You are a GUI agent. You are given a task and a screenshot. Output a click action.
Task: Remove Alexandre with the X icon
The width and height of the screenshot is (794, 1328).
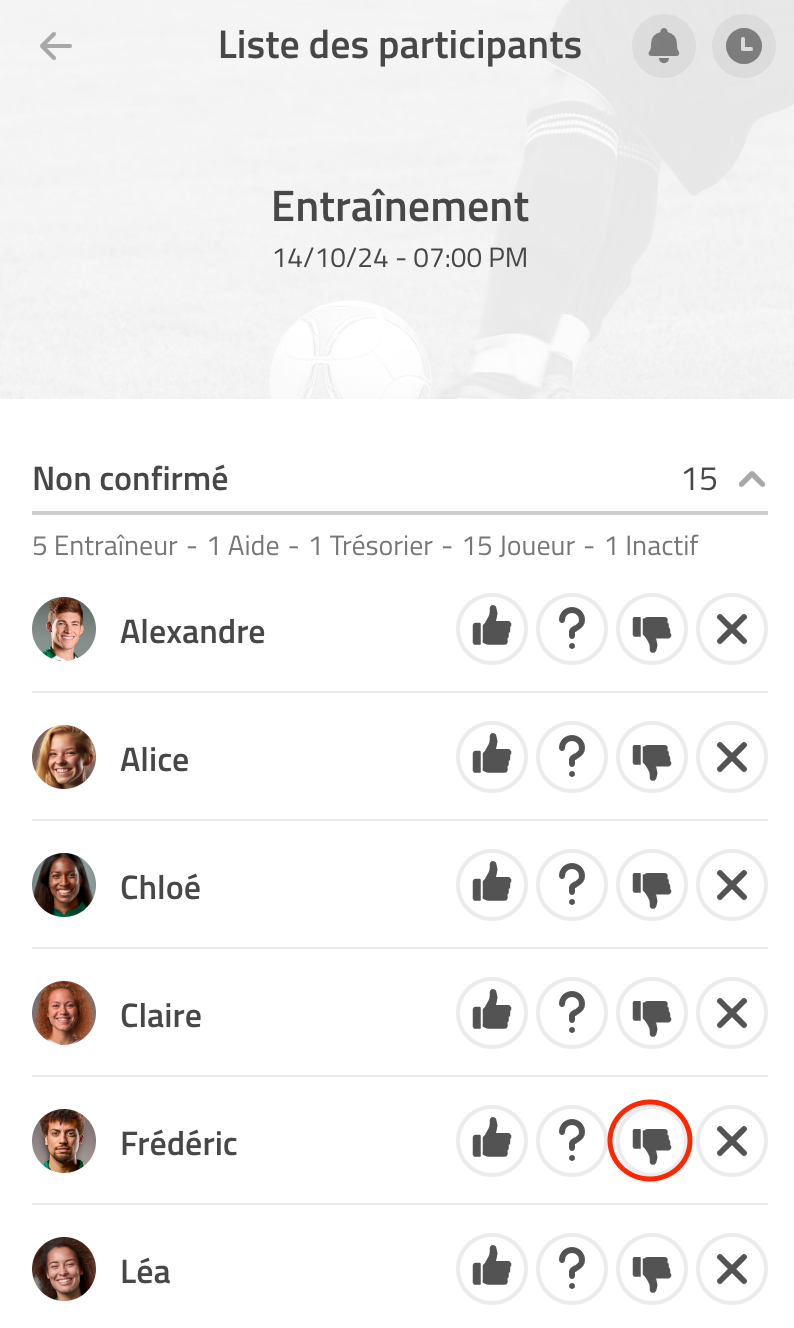732,630
